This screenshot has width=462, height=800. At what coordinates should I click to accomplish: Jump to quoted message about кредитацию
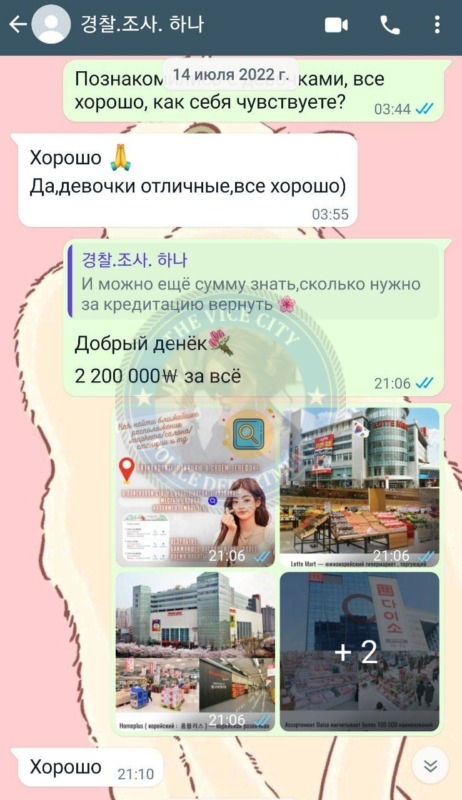click(253, 281)
